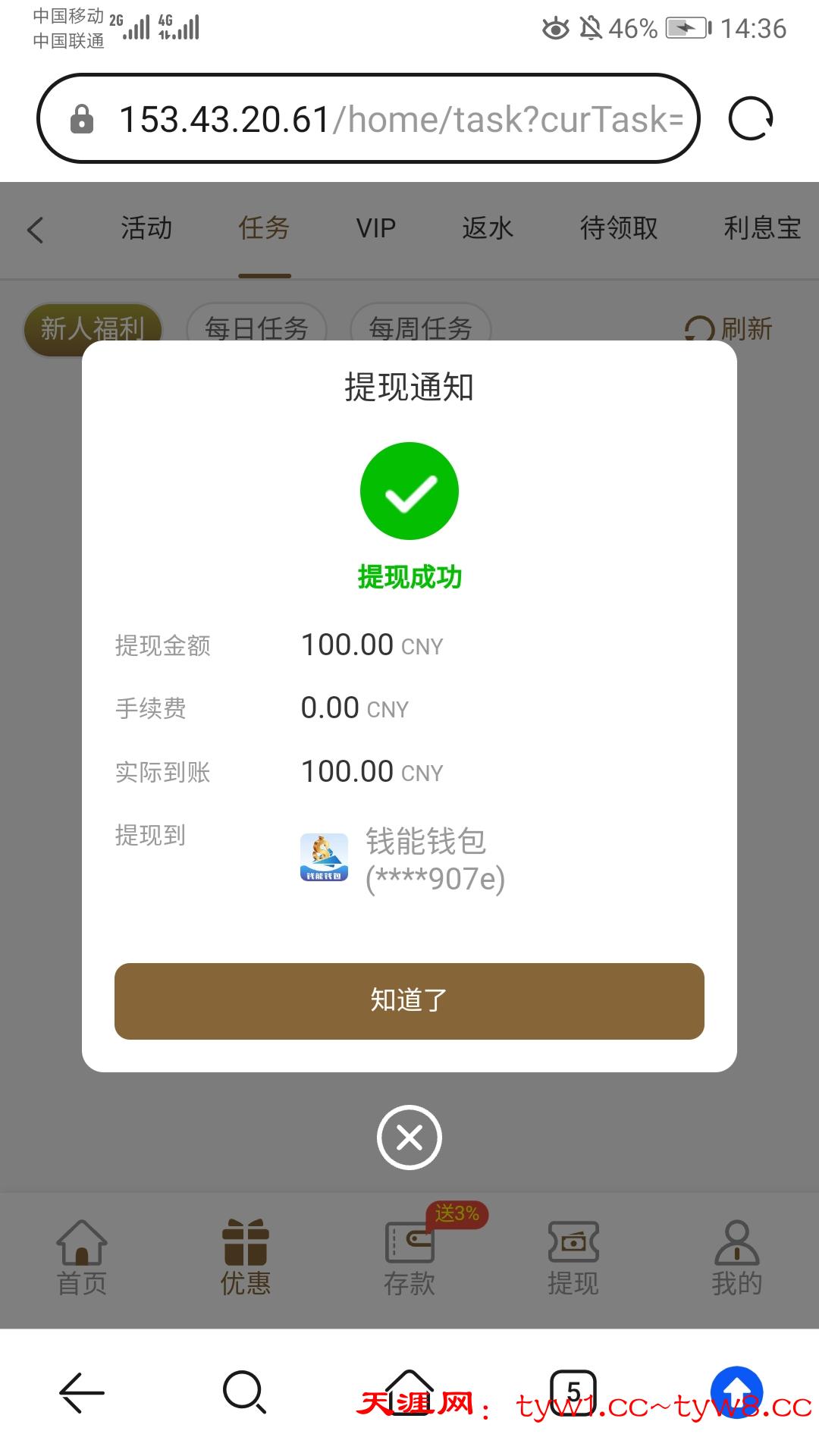
Task: Select the 优惠 gift icon
Action: tap(246, 1247)
